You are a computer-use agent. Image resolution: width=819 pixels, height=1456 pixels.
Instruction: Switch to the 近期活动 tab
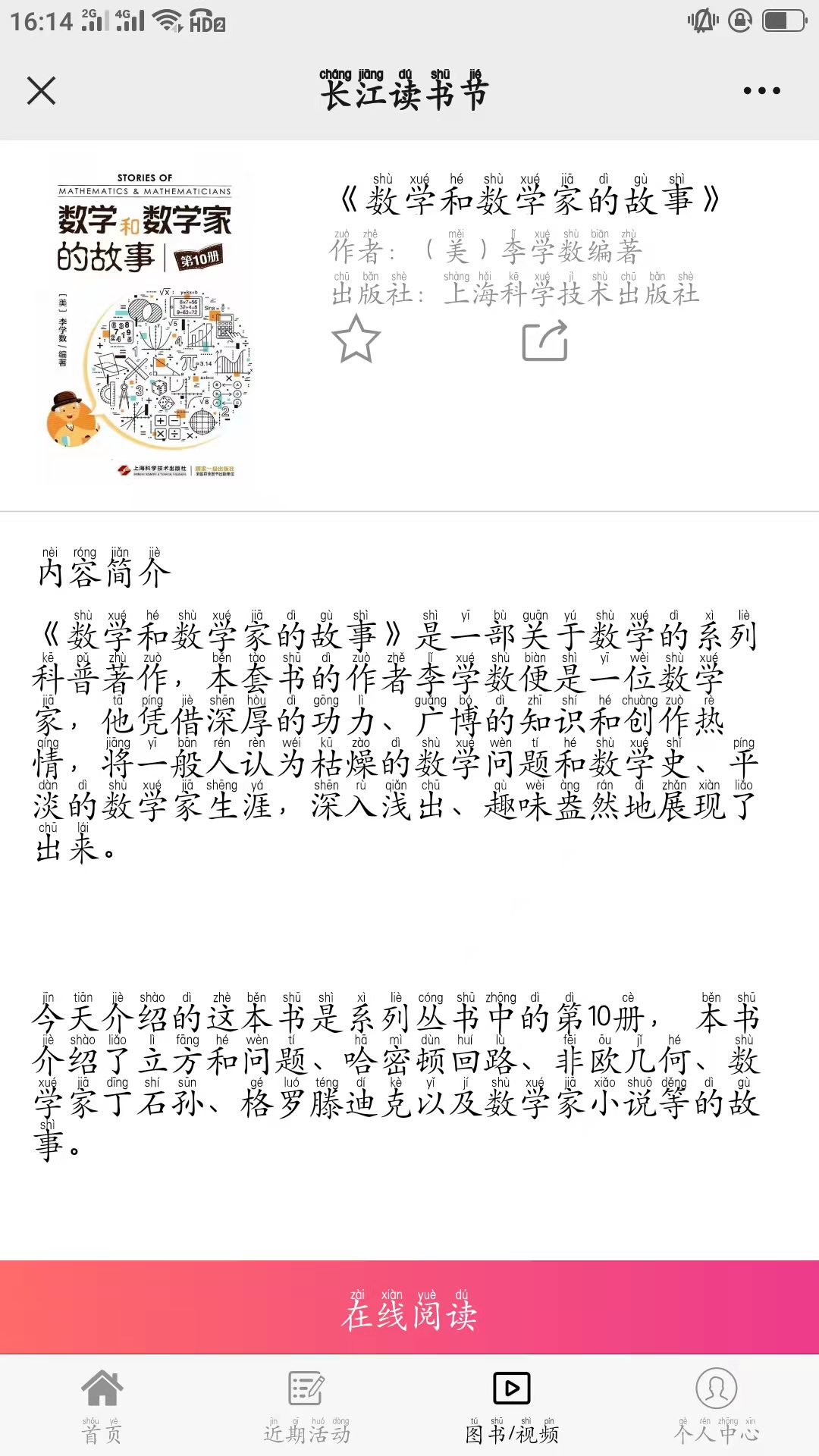[307, 1407]
